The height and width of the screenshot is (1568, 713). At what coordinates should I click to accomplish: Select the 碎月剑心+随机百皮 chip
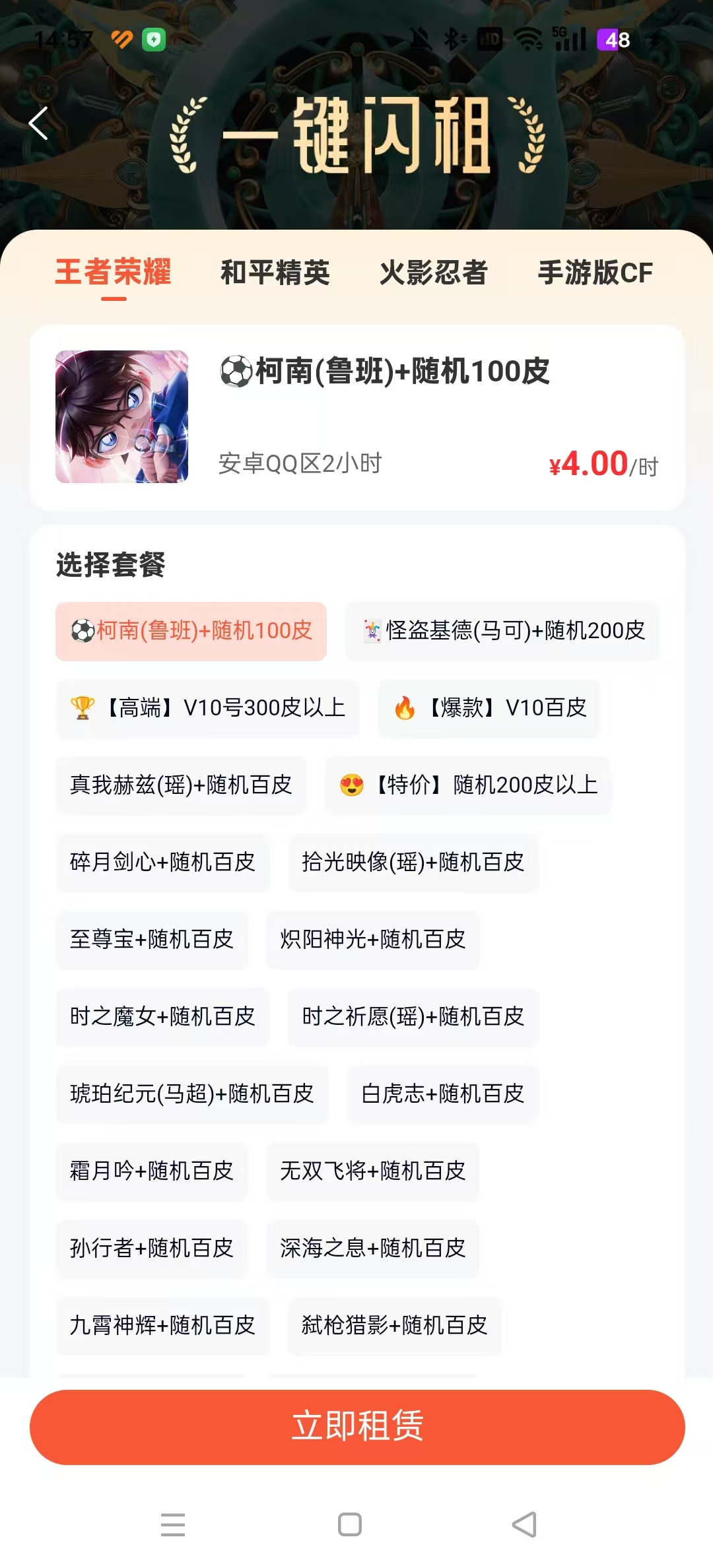[163, 863]
